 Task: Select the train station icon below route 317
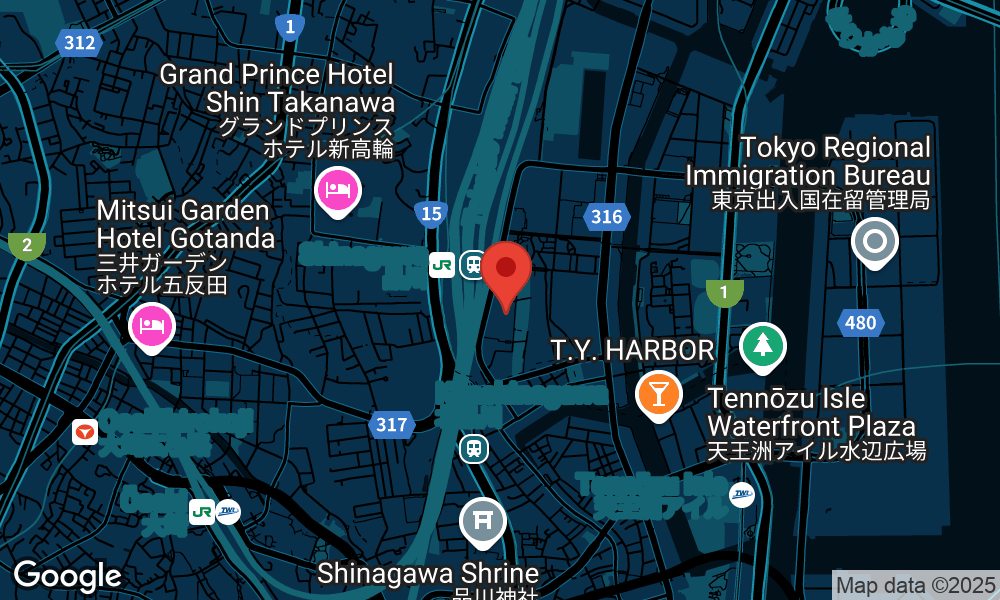(x=474, y=450)
